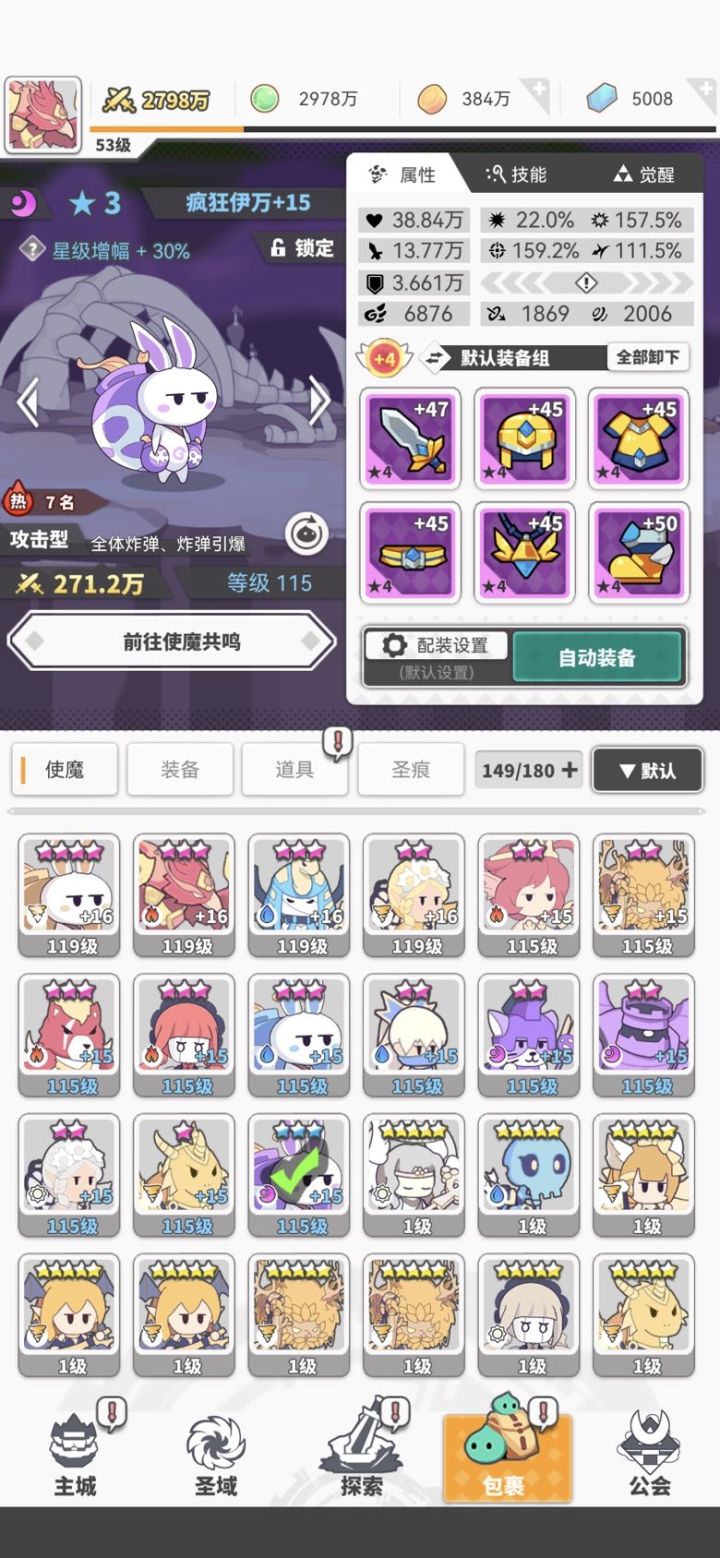Open the ▼默认 sorting dropdown

click(x=646, y=770)
